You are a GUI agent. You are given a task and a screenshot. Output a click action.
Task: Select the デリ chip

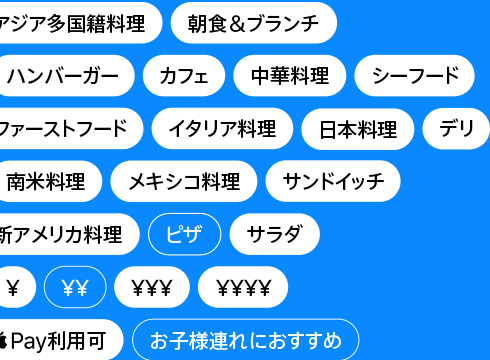[456, 128]
